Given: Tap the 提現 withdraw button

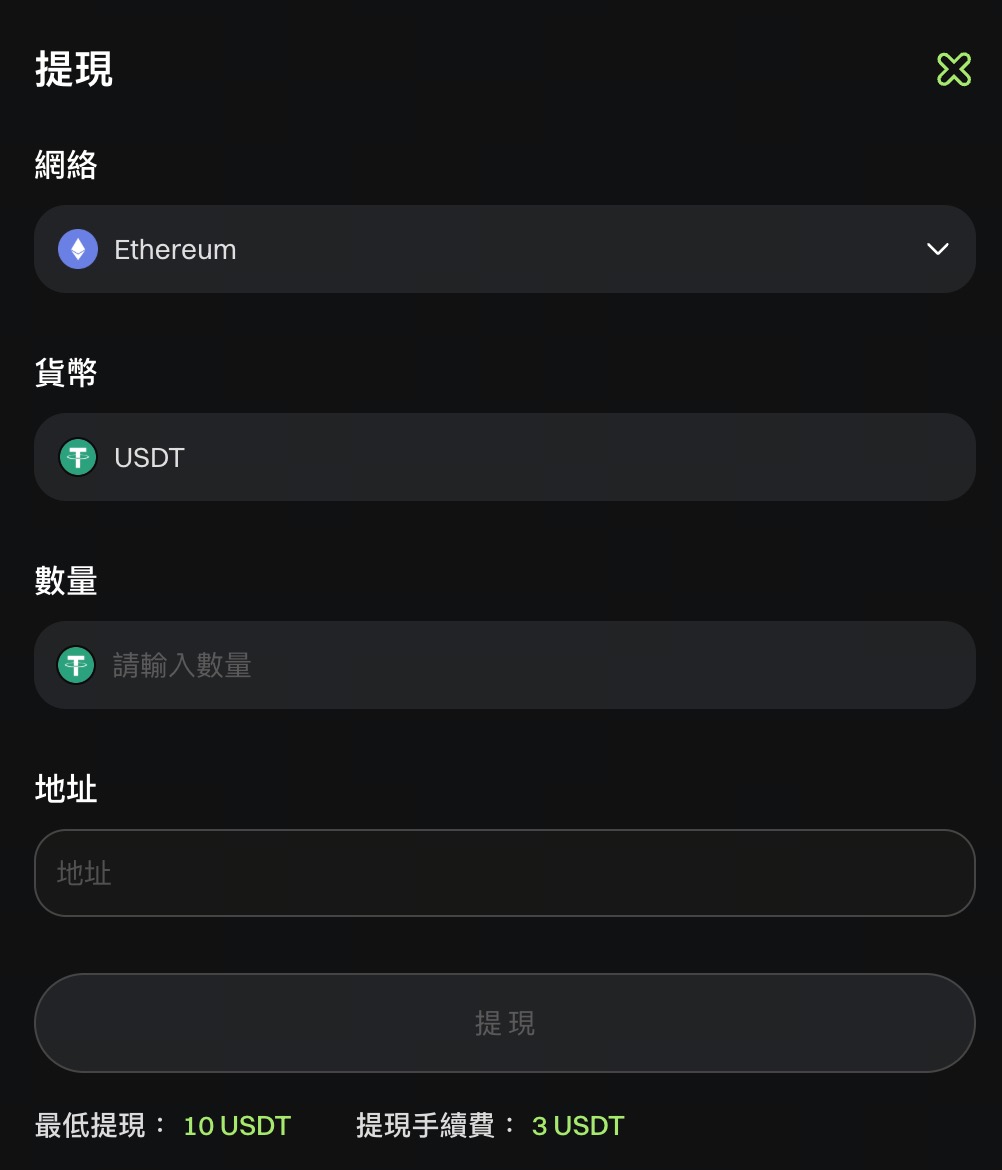Looking at the screenshot, I should [504, 1023].
